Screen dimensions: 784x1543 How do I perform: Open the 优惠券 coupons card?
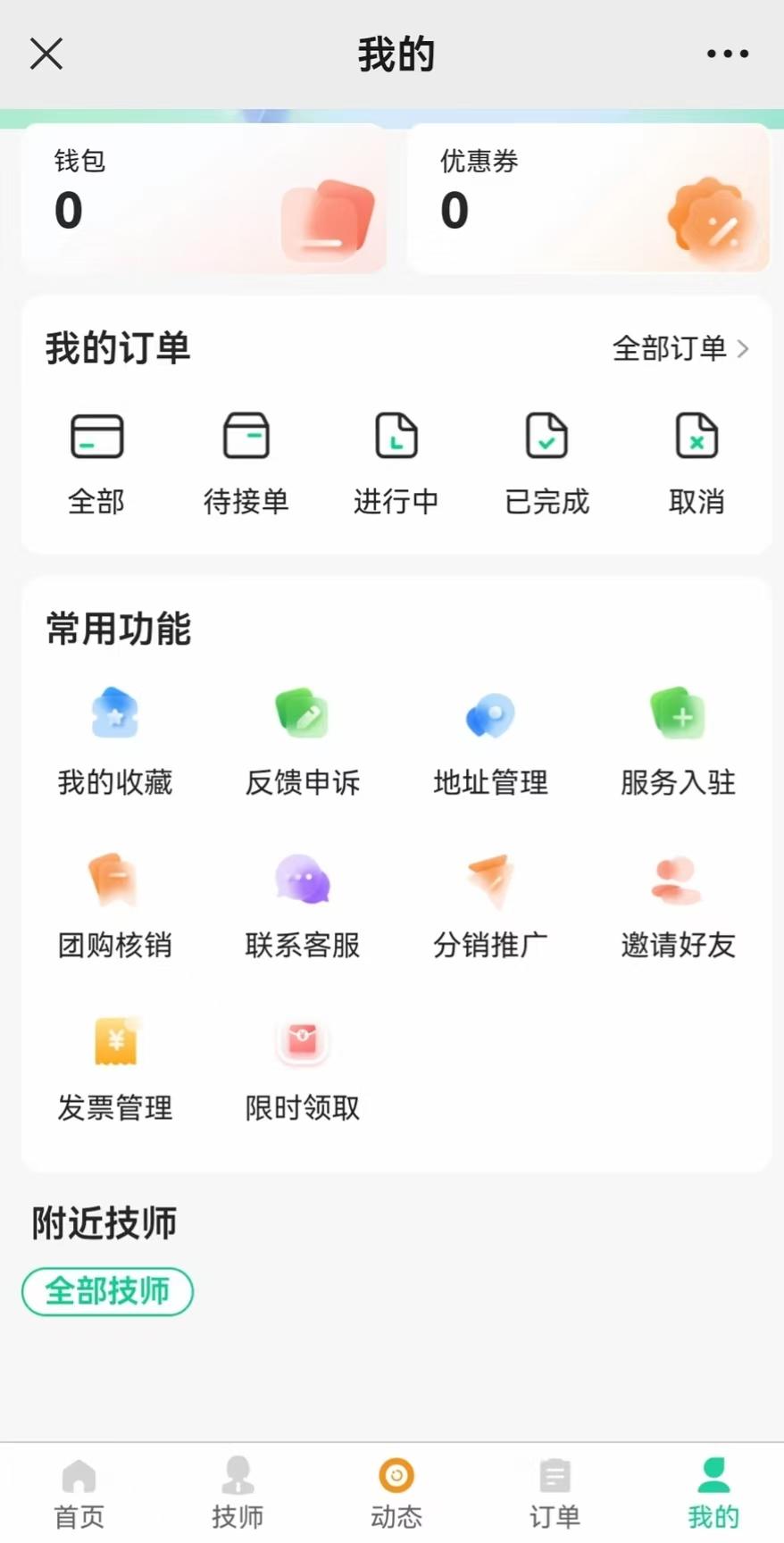(588, 198)
